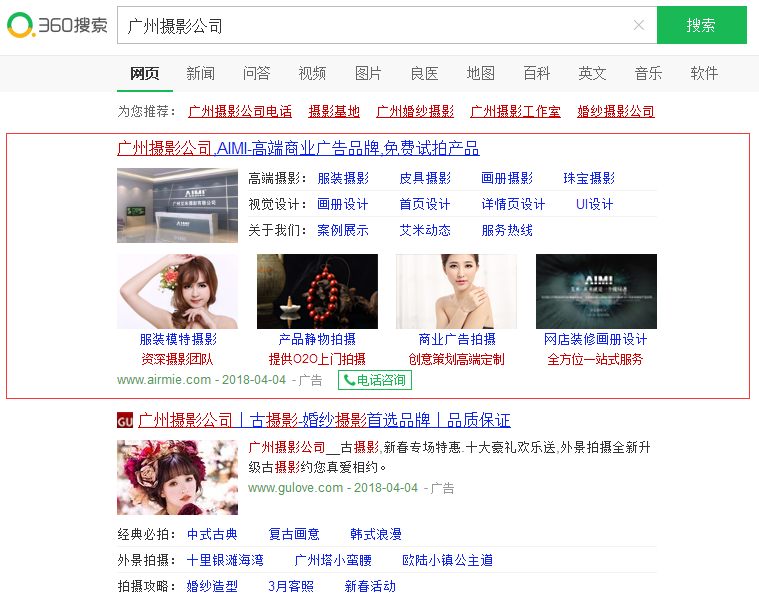Select suggested search 广州婚纱摄影

click(414, 111)
